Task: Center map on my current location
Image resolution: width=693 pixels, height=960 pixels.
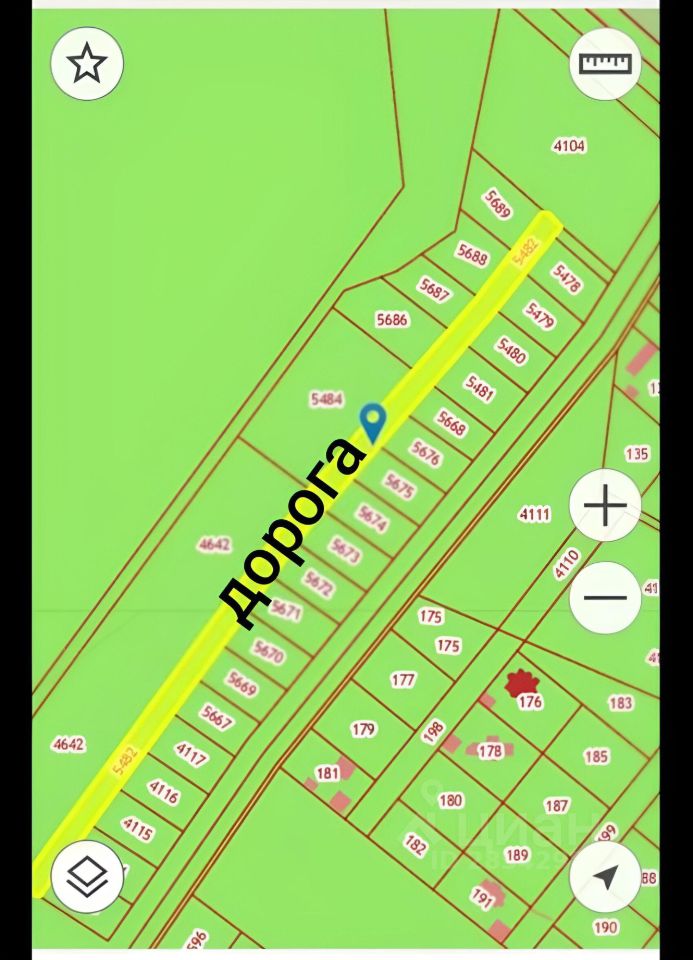Action: point(605,877)
